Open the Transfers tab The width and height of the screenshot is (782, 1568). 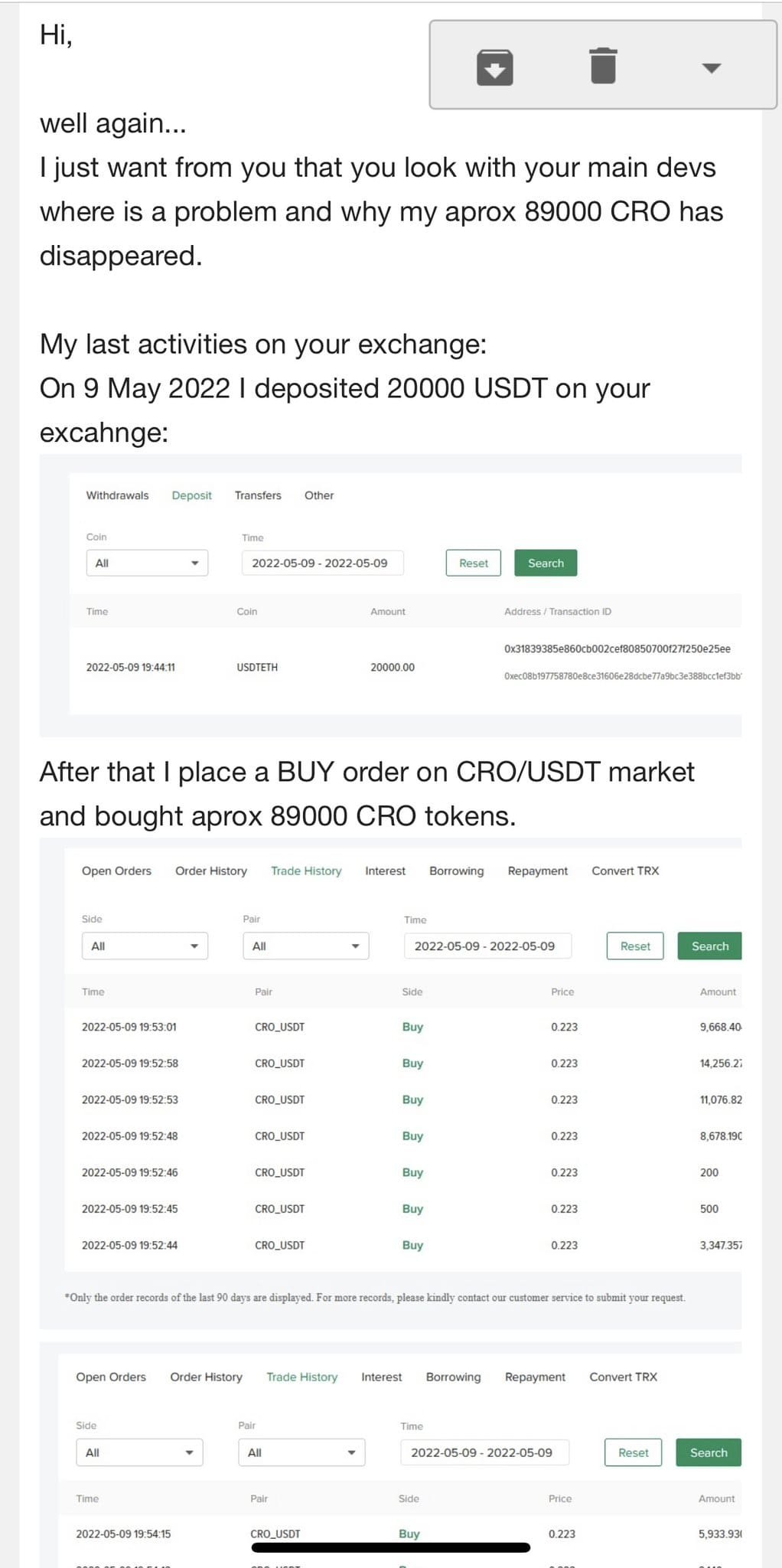click(257, 495)
